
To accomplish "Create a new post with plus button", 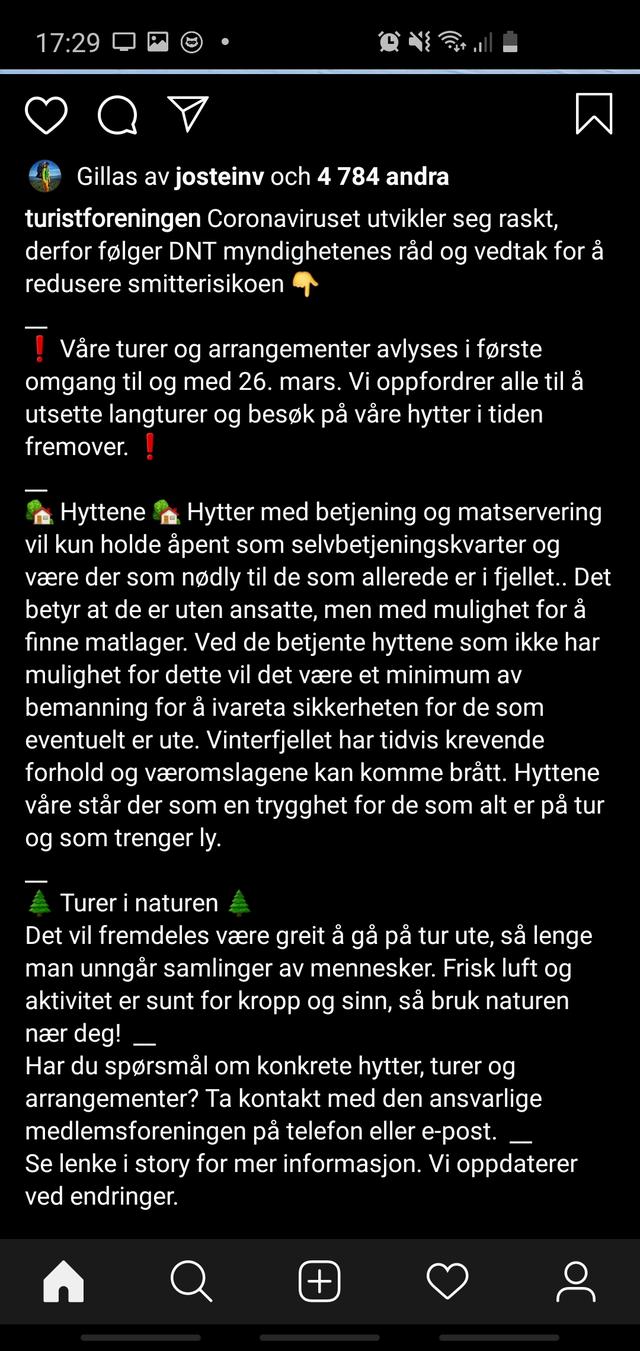I will click(320, 1281).
